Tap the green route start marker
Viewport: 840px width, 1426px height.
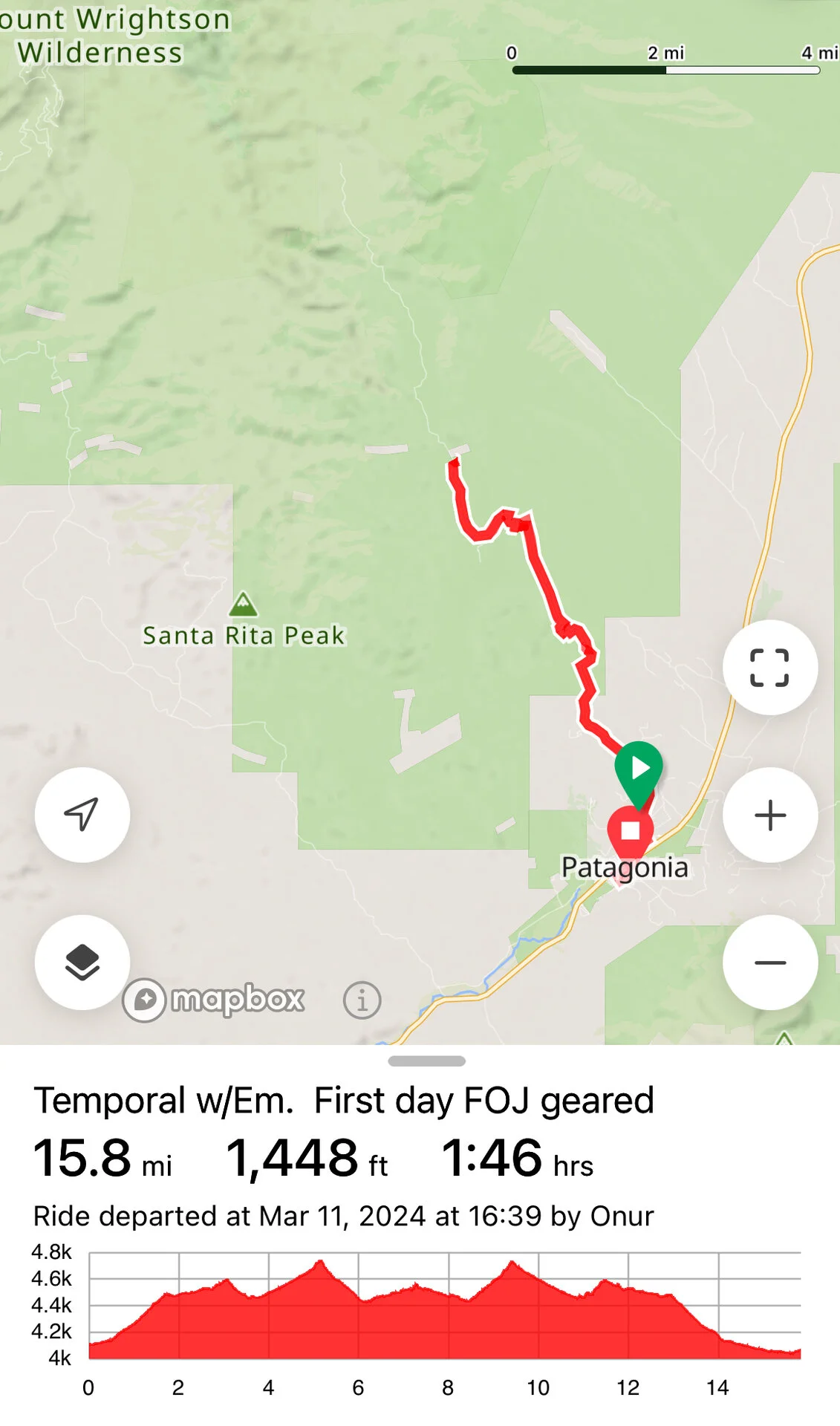[x=639, y=769]
